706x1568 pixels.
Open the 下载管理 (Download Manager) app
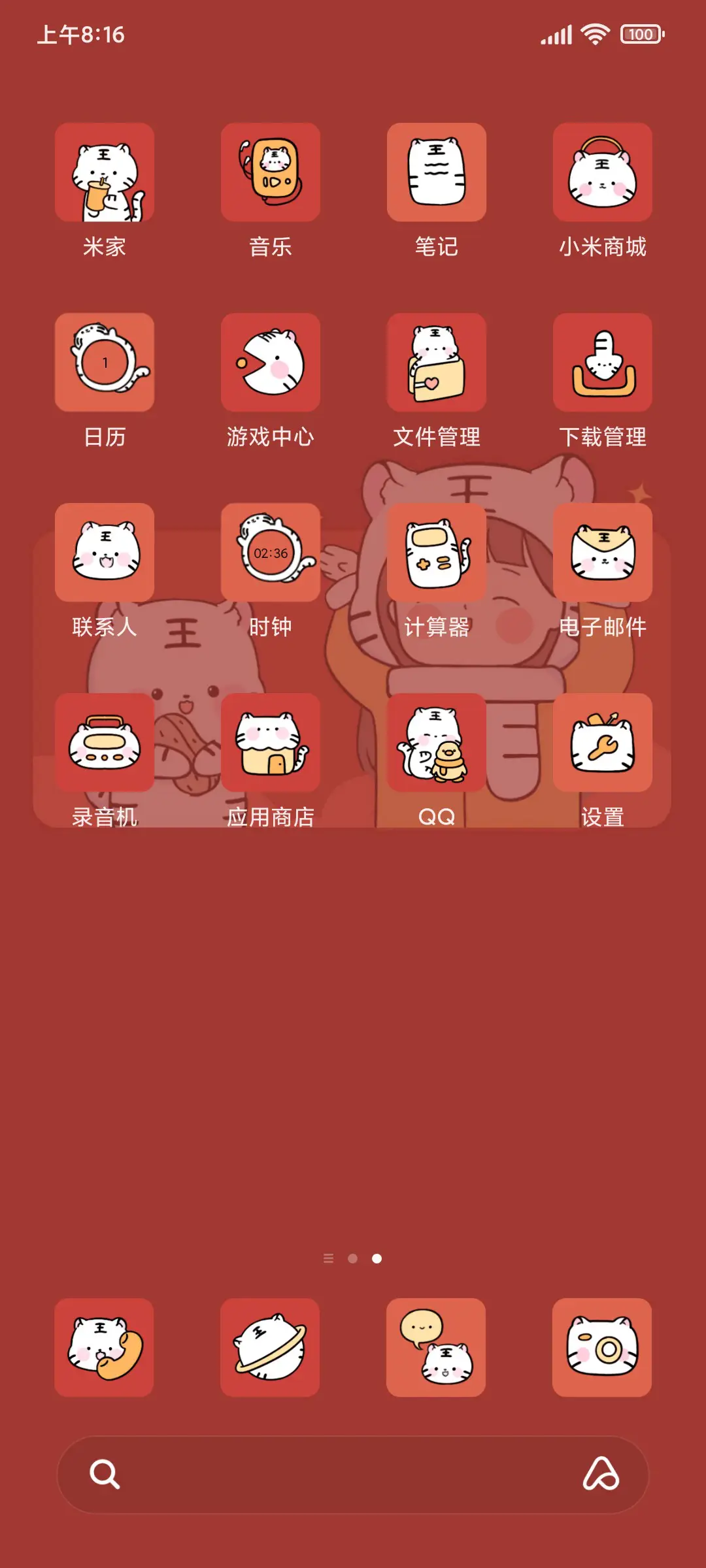pos(601,363)
